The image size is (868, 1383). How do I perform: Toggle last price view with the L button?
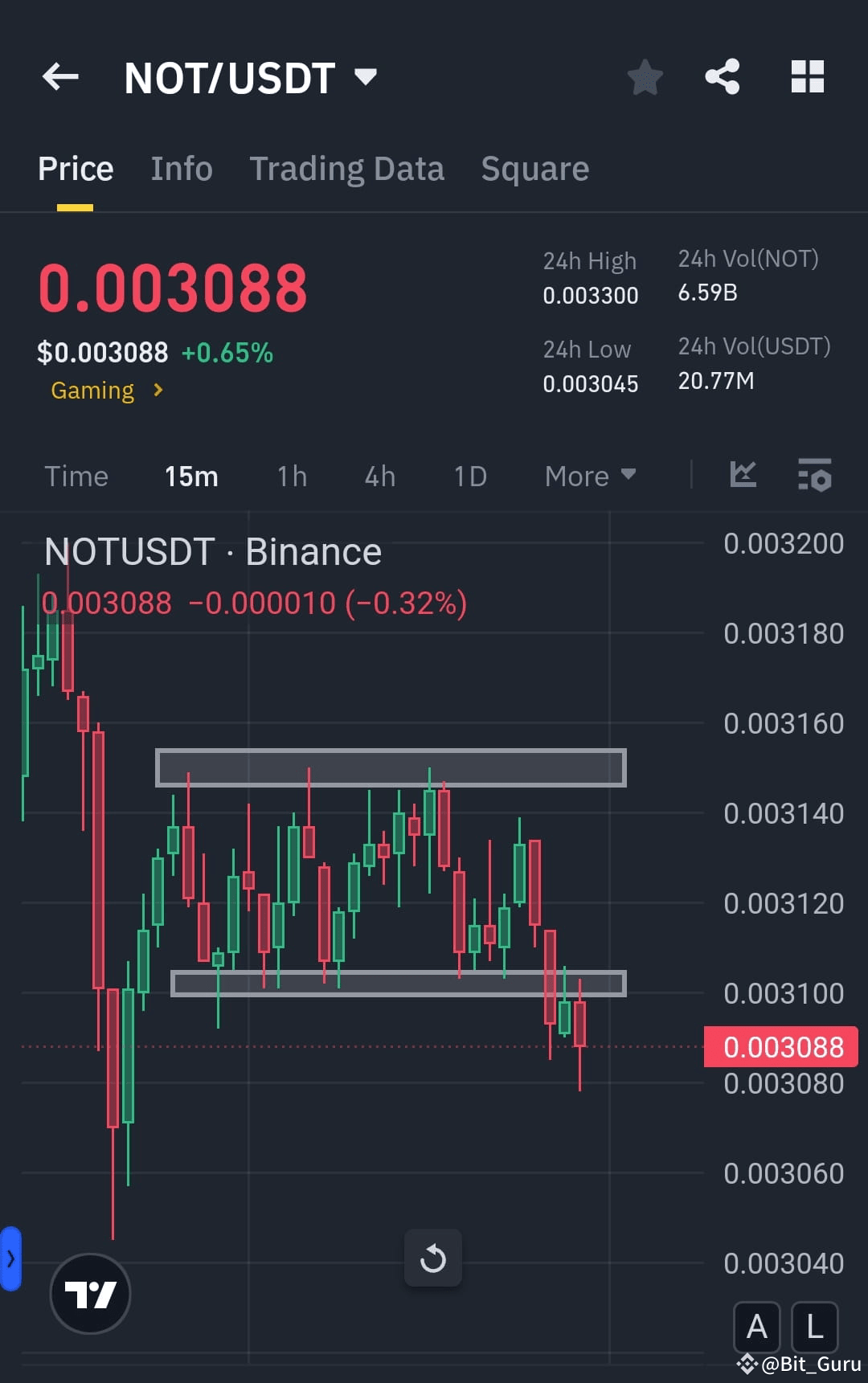(814, 1327)
